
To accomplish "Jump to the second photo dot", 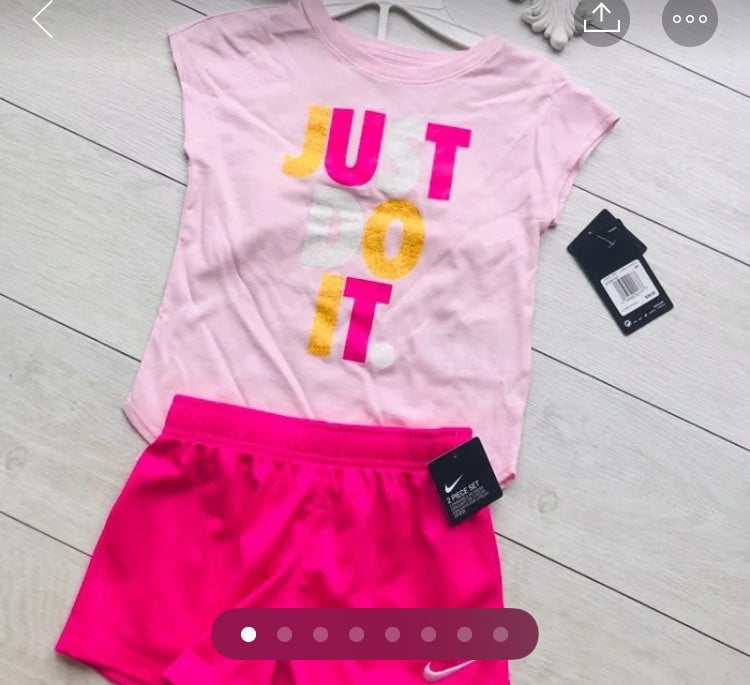I will [285, 634].
